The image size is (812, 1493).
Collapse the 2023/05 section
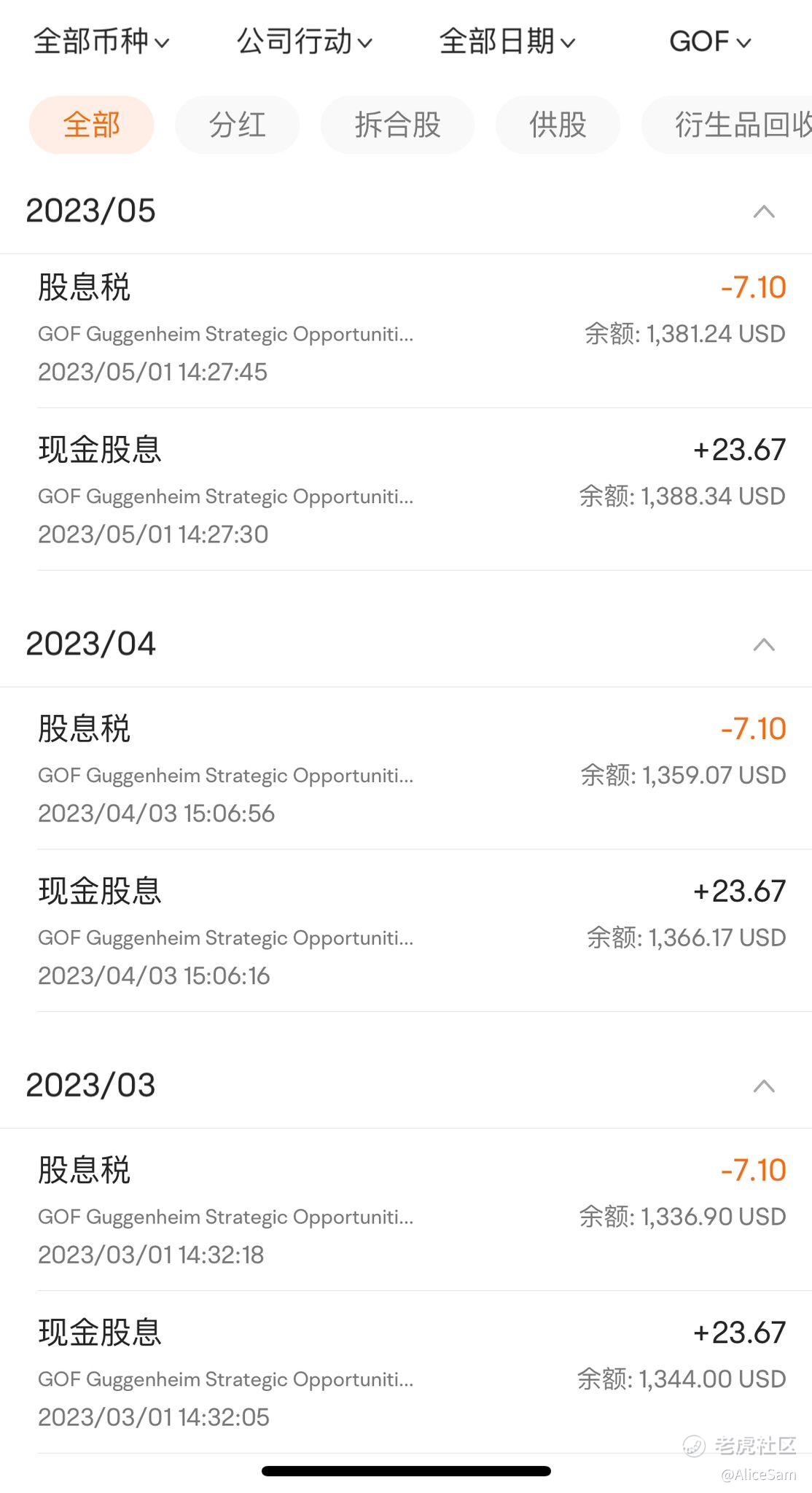[764, 211]
